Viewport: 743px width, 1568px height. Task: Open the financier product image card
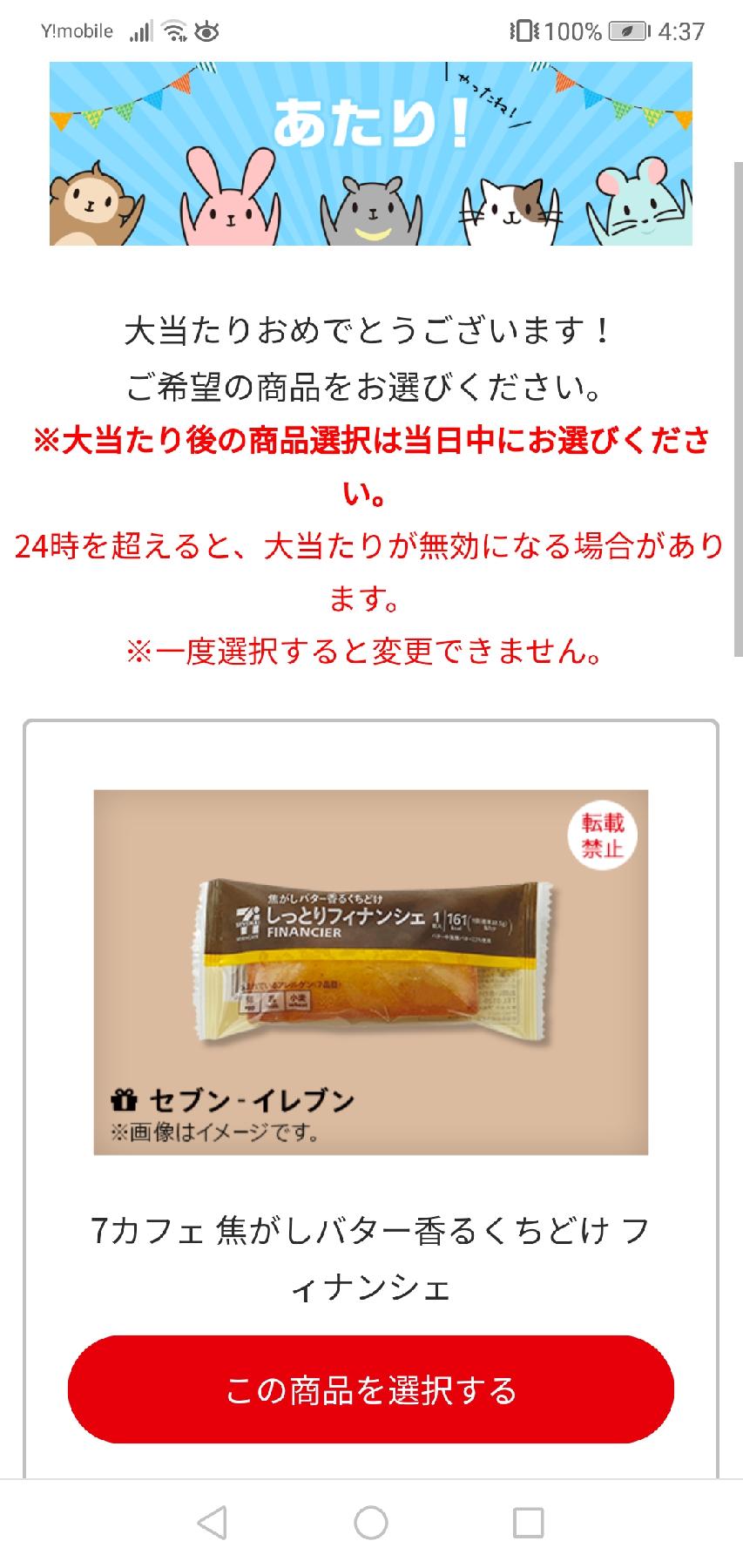(371, 971)
